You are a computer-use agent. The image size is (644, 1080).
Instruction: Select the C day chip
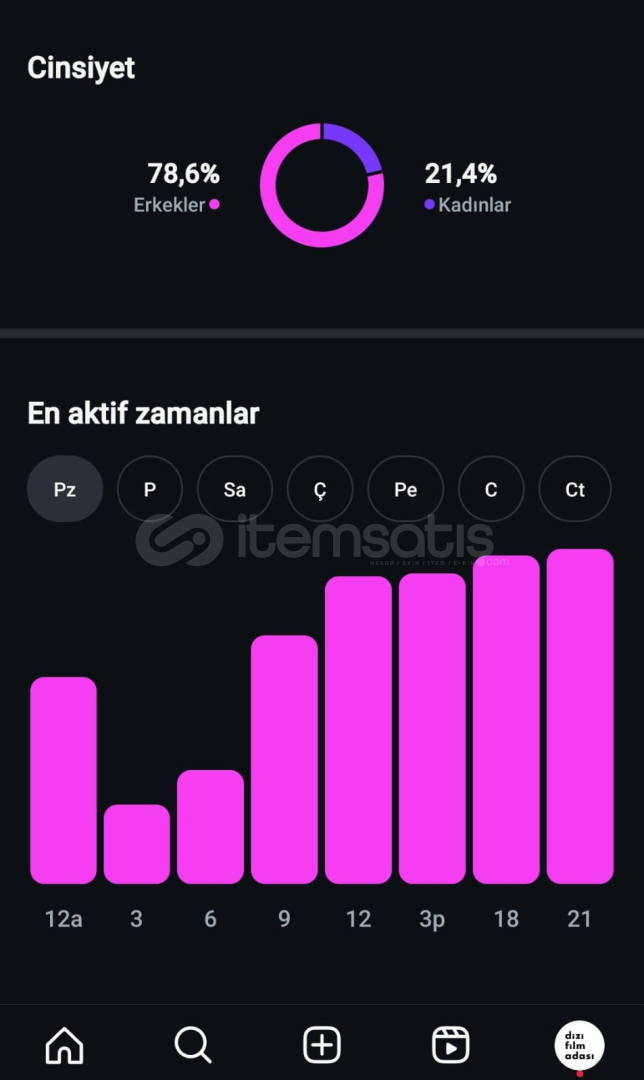coord(491,489)
